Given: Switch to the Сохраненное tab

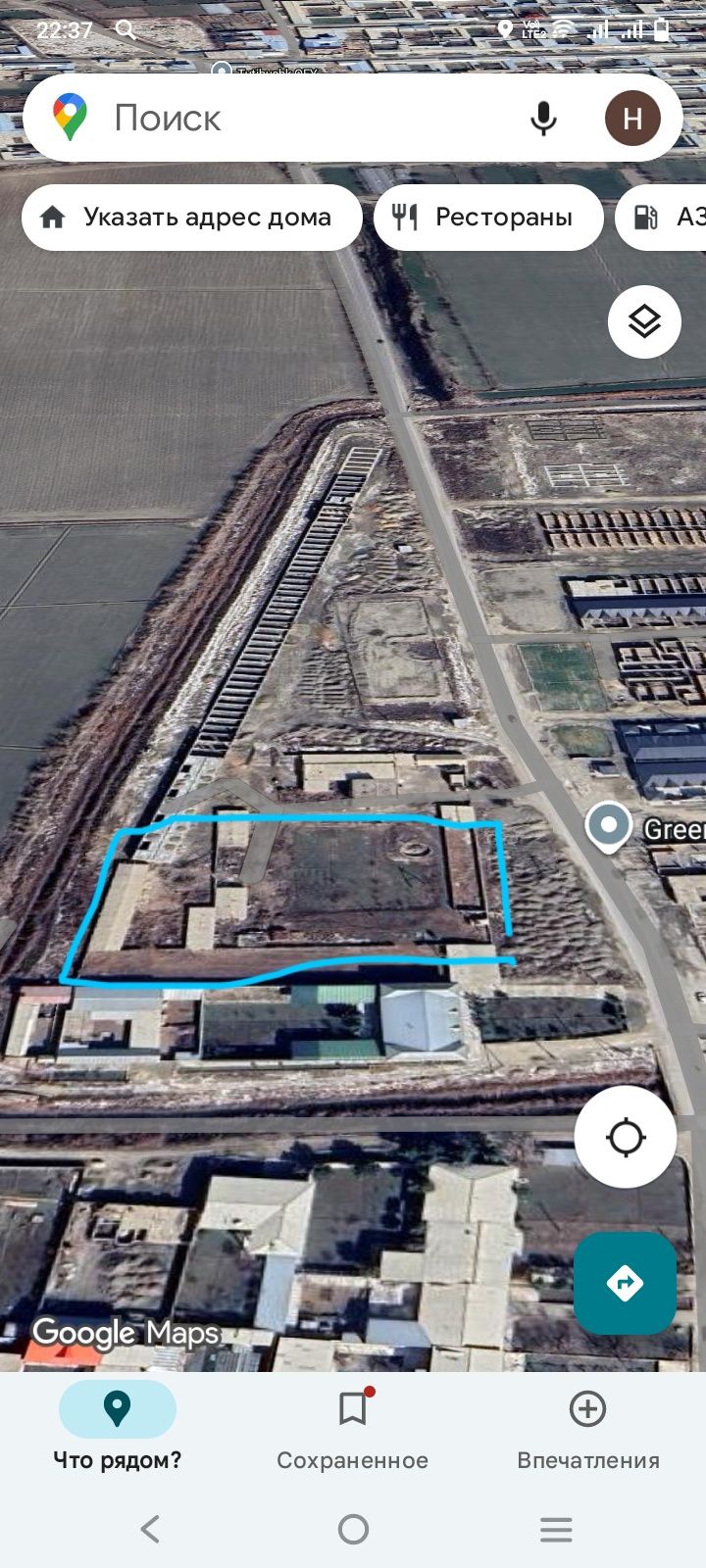Looking at the screenshot, I should pos(353,1427).
